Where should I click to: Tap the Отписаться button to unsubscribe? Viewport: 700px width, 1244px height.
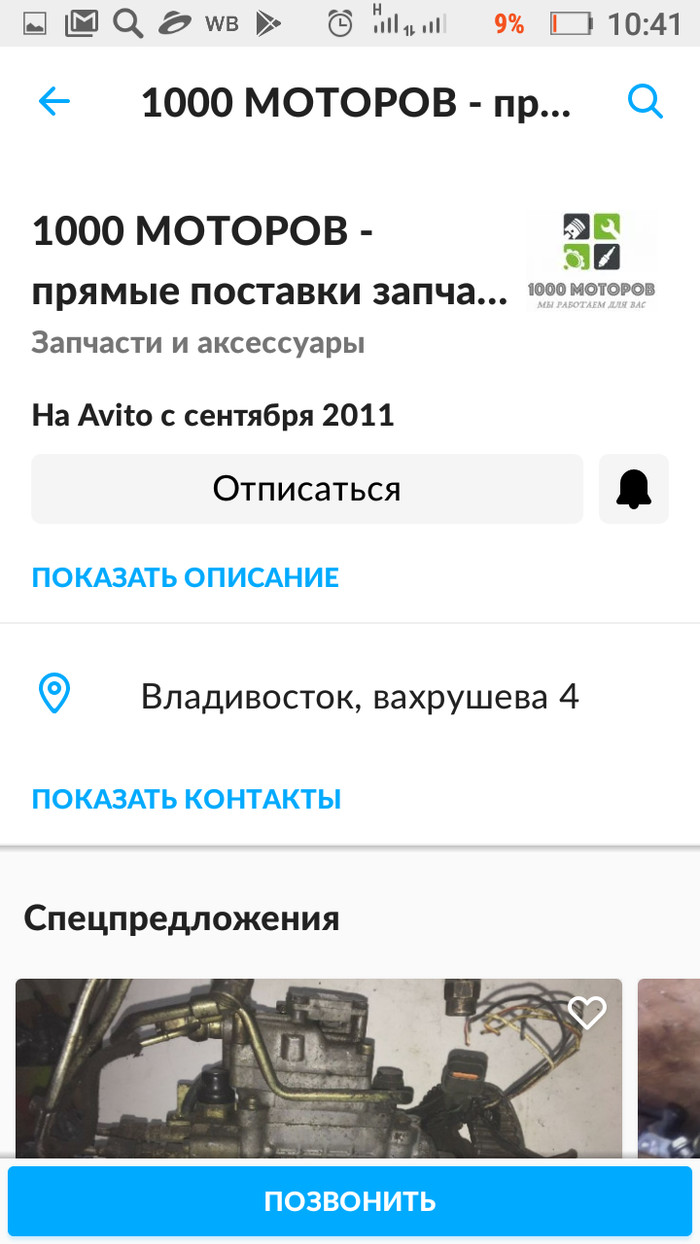click(x=306, y=489)
